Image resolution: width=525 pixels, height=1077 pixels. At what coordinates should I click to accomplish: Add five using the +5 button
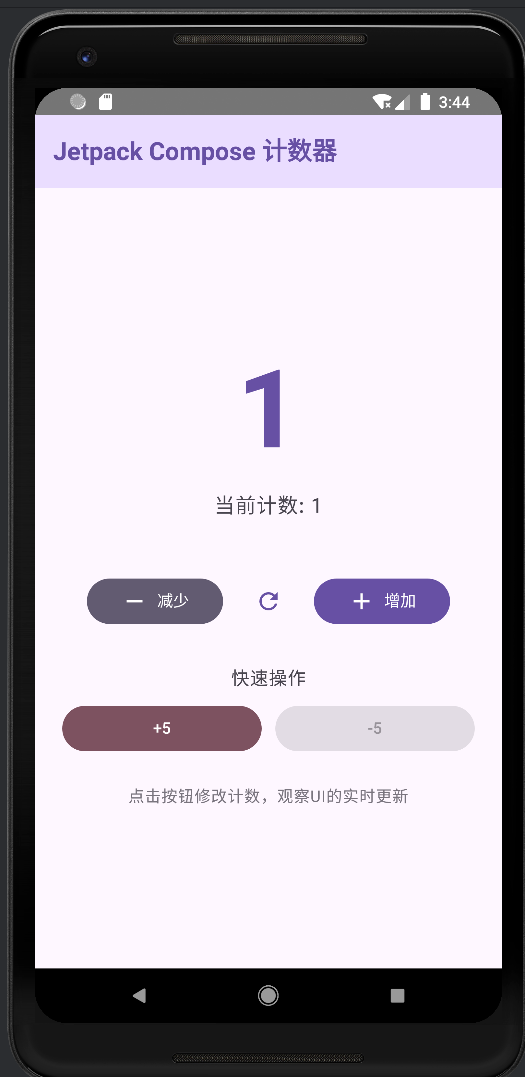coord(162,728)
